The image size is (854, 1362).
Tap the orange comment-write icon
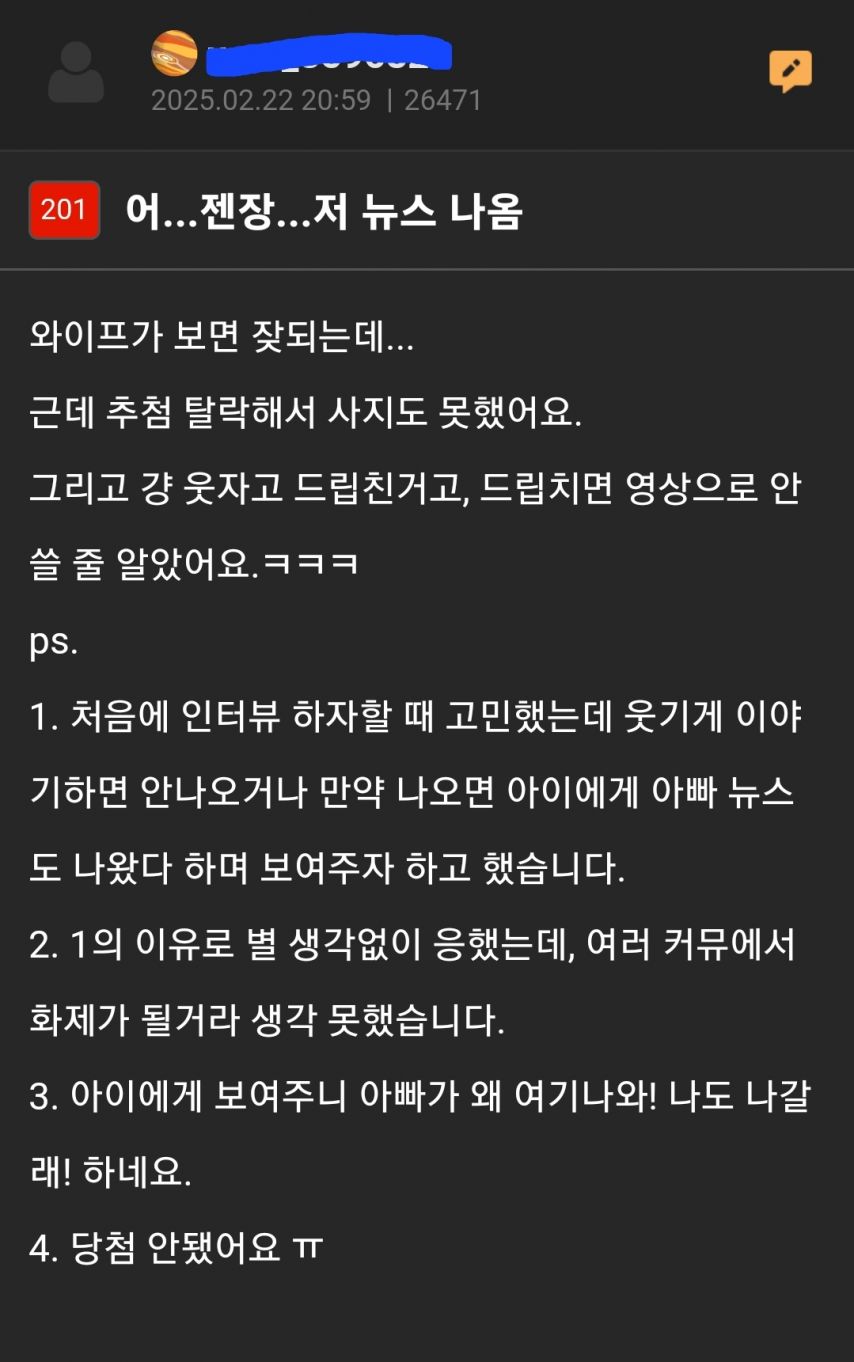(790, 71)
